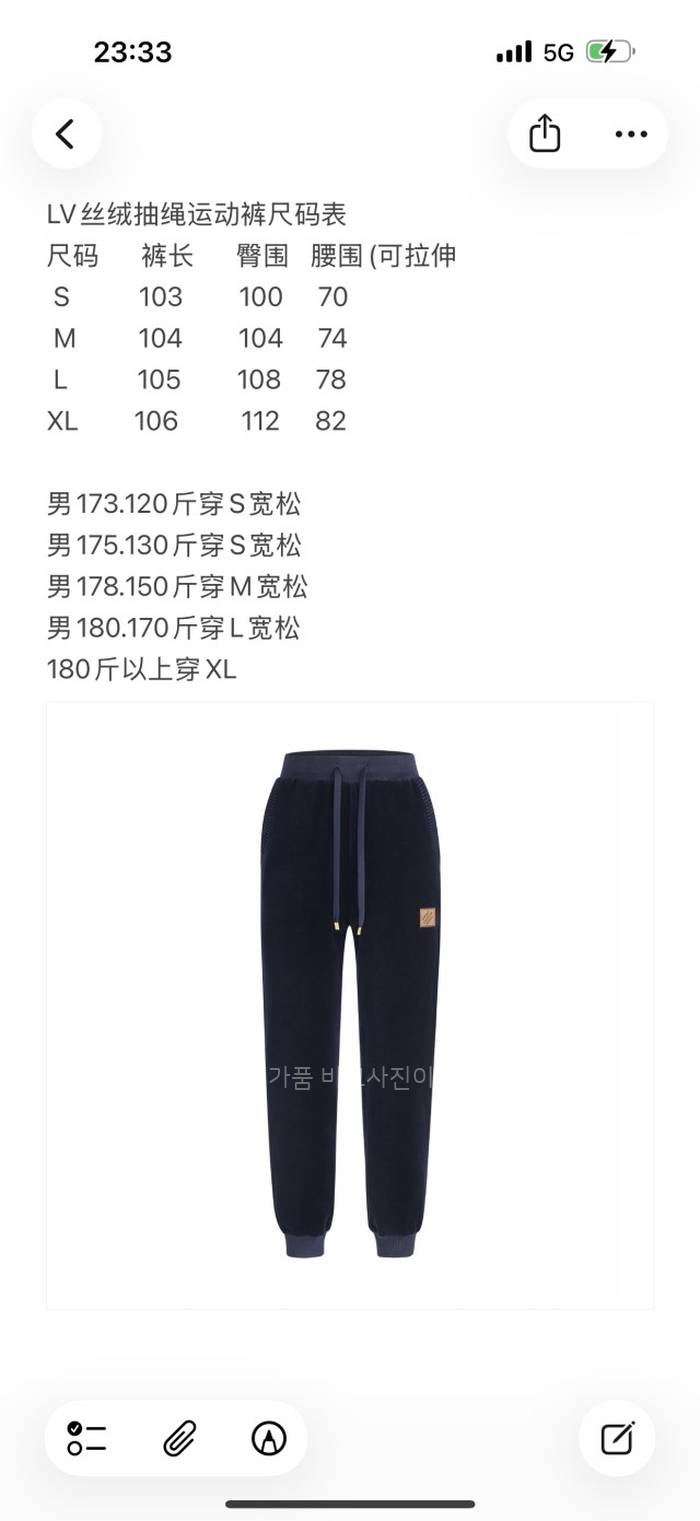This screenshot has width=700, height=1521.
Task: Open the markup pen tool
Action: pyautogui.click(x=268, y=1438)
